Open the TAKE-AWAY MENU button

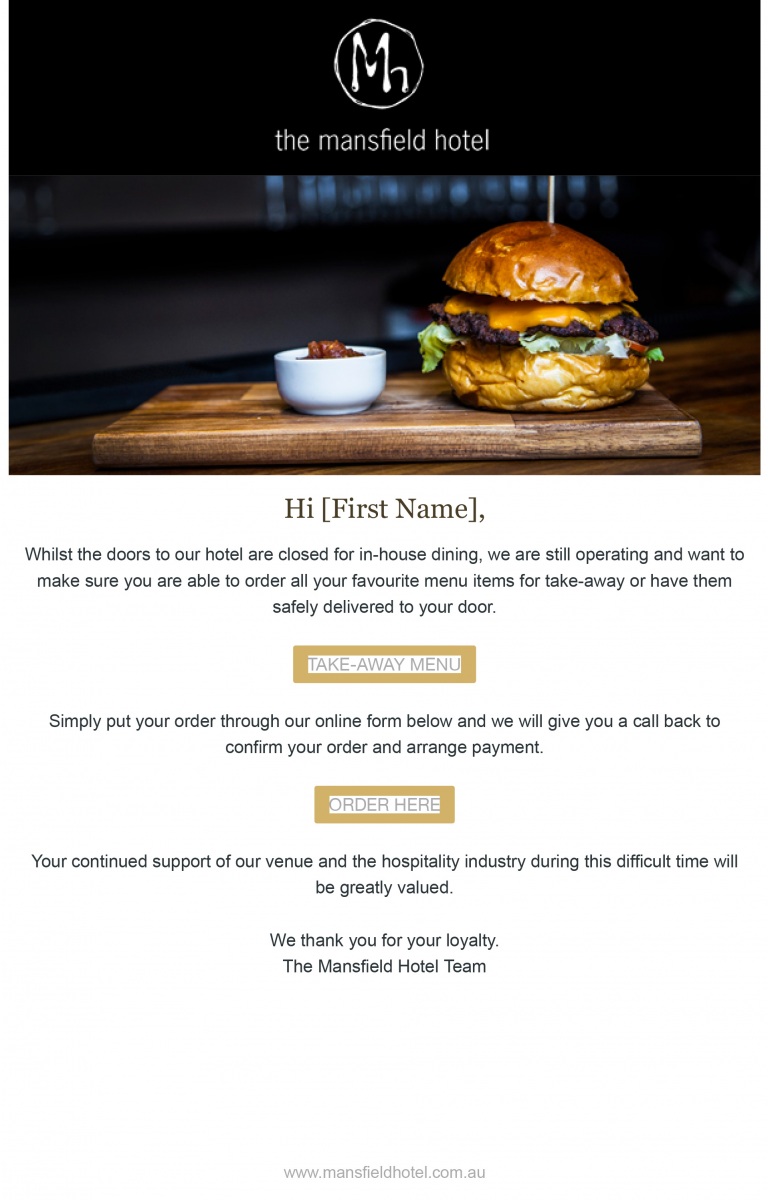click(384, 664)
